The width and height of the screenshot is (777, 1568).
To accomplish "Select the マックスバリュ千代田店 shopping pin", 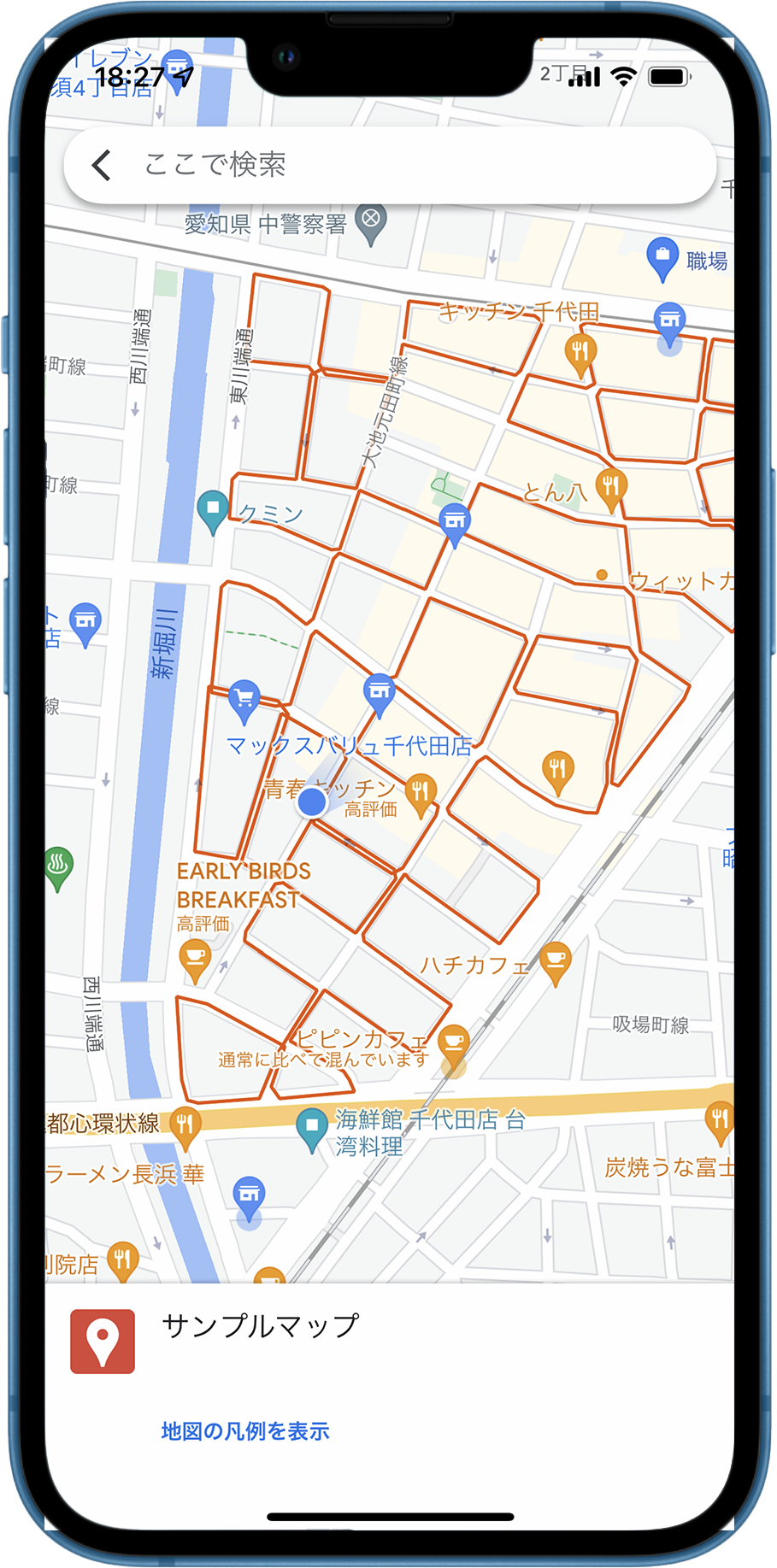I will pos(244,700).
